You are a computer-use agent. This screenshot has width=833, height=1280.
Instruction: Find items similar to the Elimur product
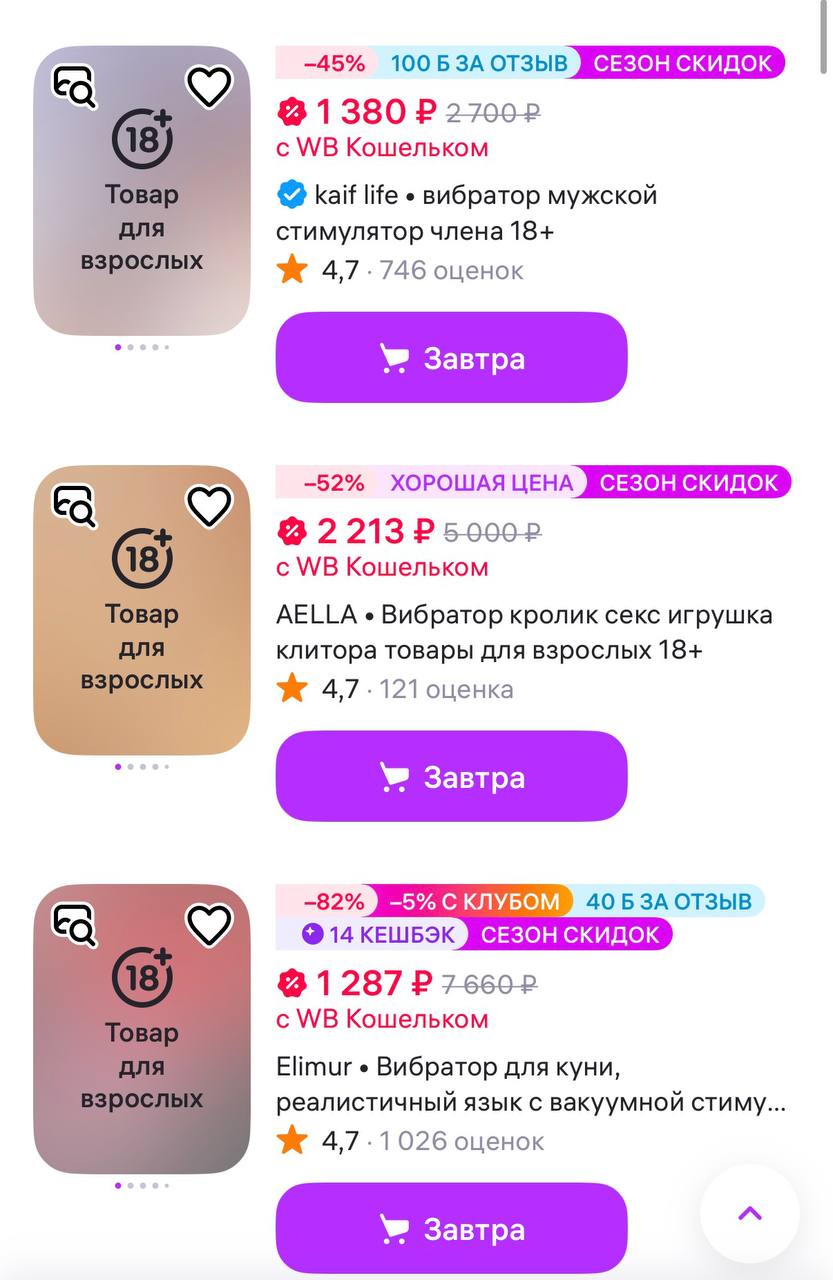click(75, 925)
